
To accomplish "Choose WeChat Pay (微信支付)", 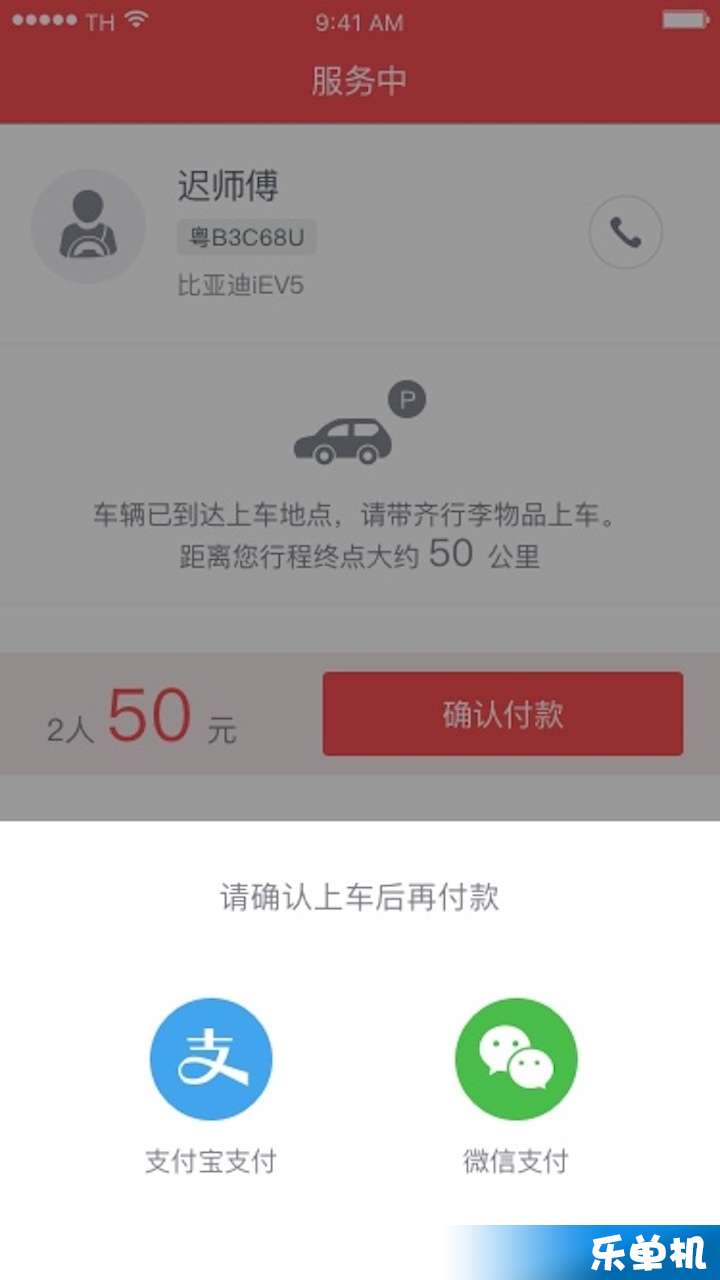I will pos(516,1060).
